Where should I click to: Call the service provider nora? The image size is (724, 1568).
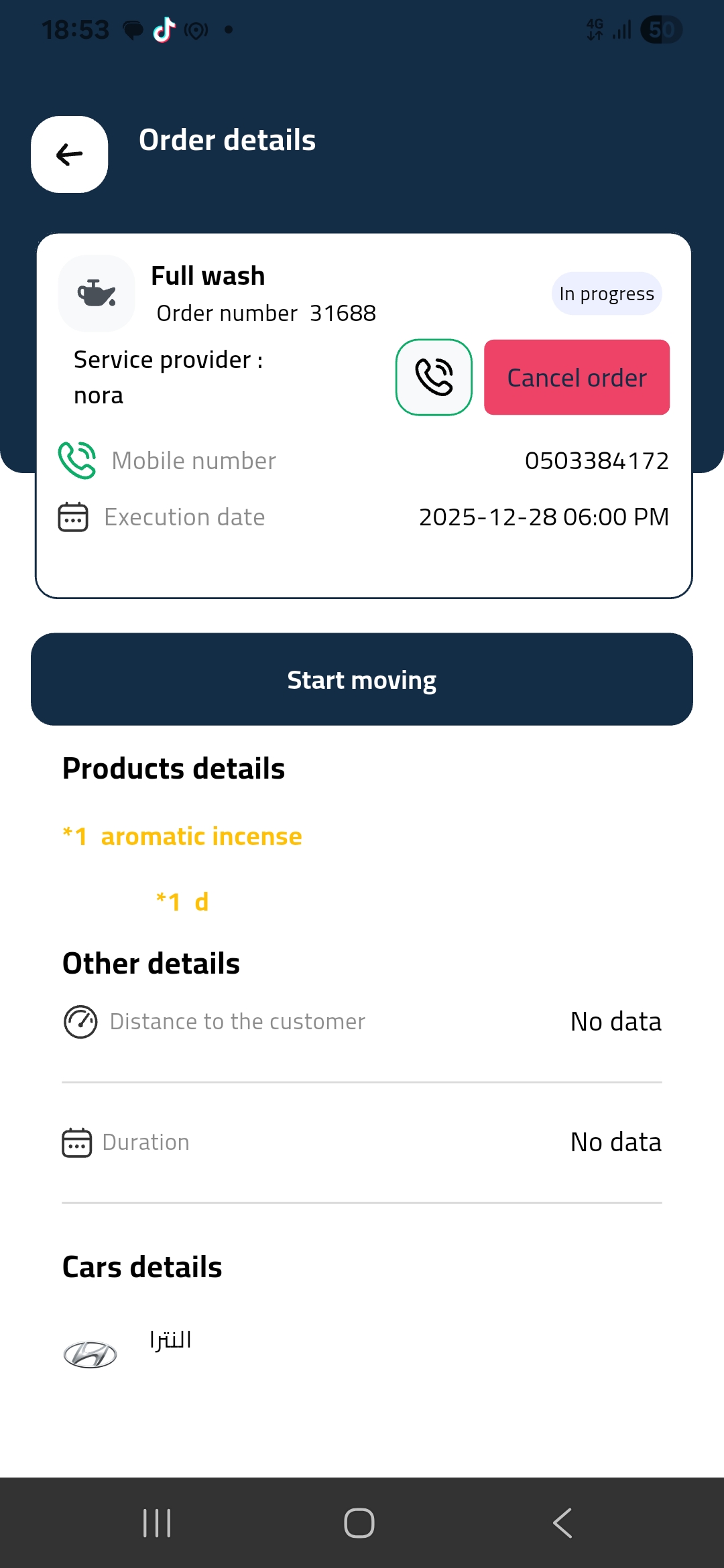coord(434,377)
